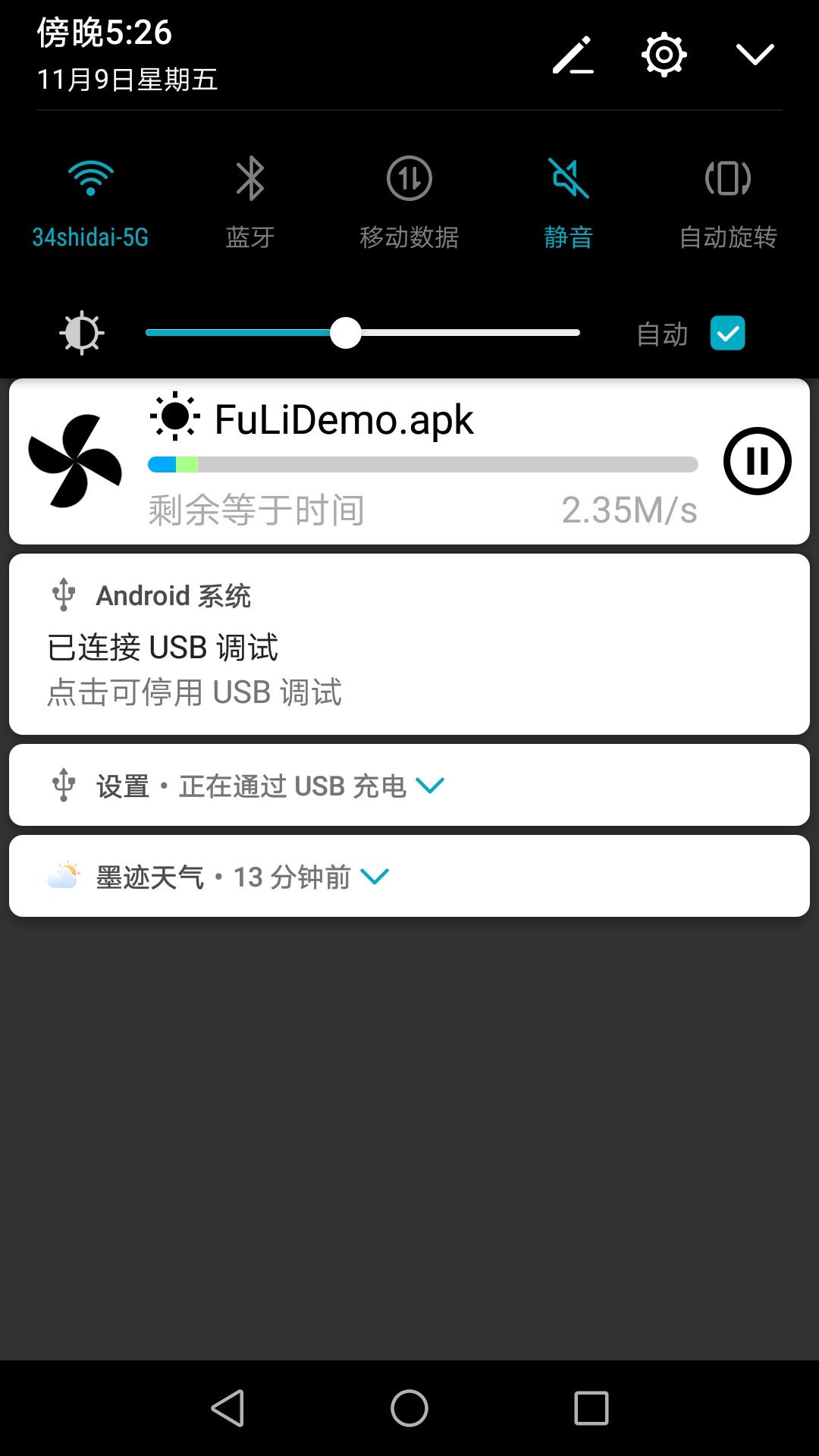
Task: Tap the brightness sun icon
Action: point(82,332)
